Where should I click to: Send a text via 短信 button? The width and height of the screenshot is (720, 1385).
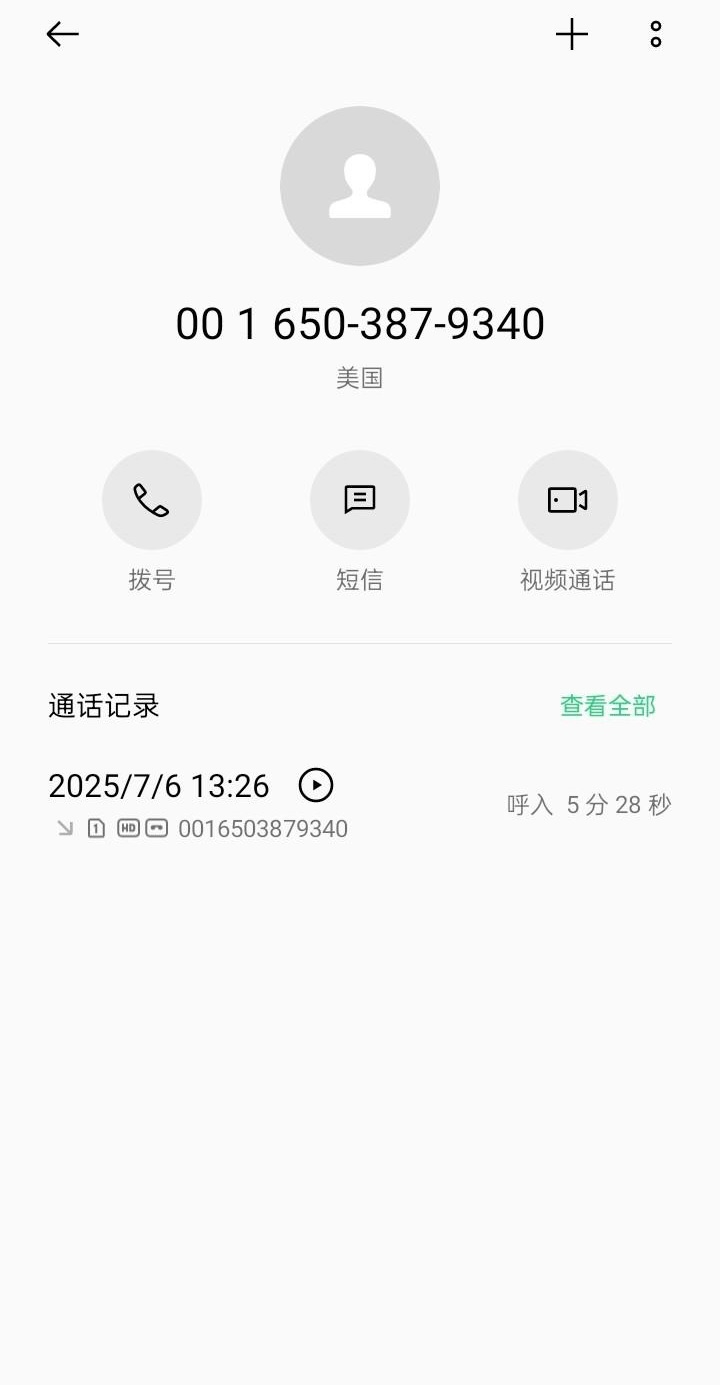360,500
